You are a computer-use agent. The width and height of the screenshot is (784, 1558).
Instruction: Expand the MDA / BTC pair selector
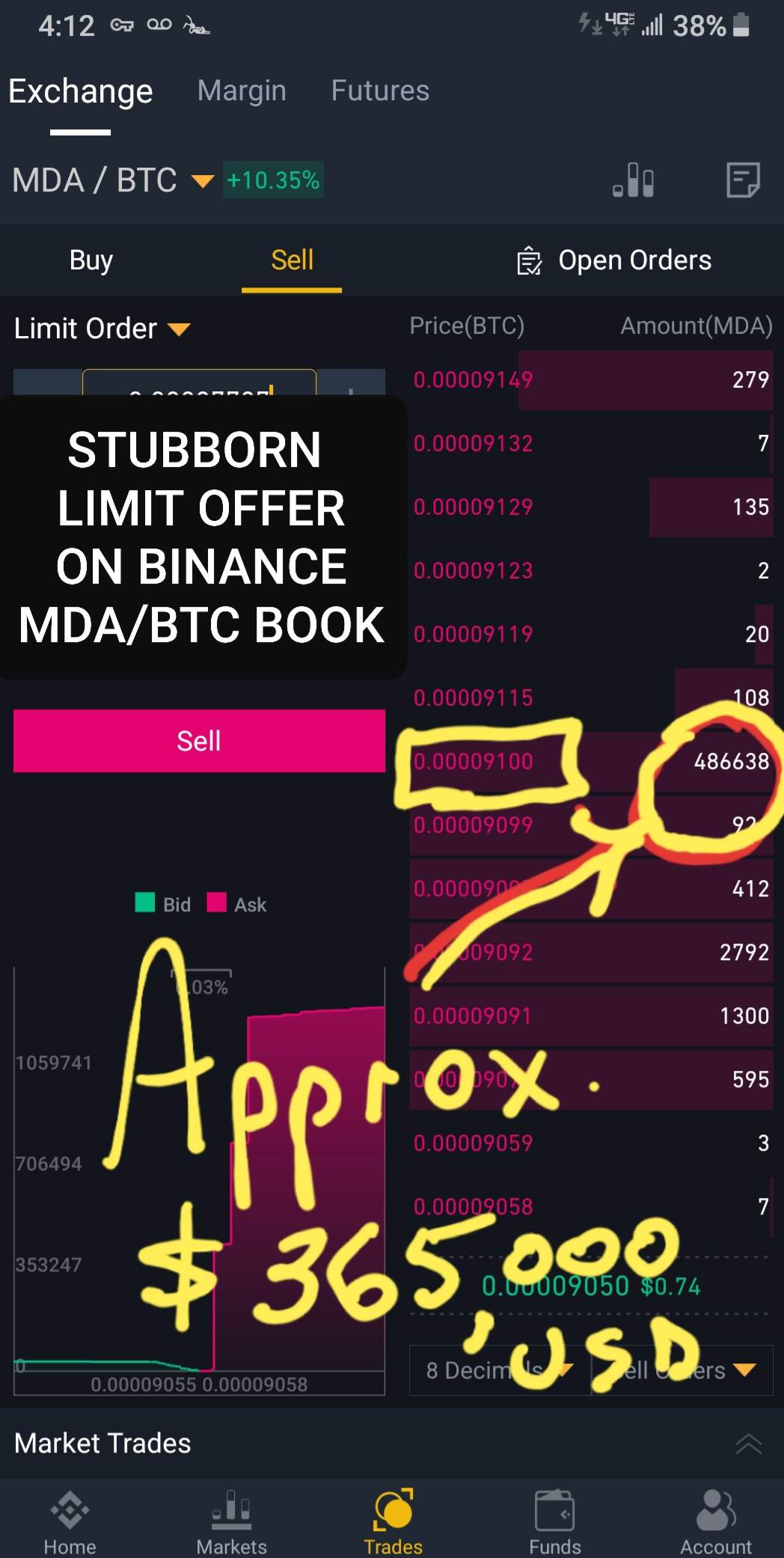(x=114, y=180)
